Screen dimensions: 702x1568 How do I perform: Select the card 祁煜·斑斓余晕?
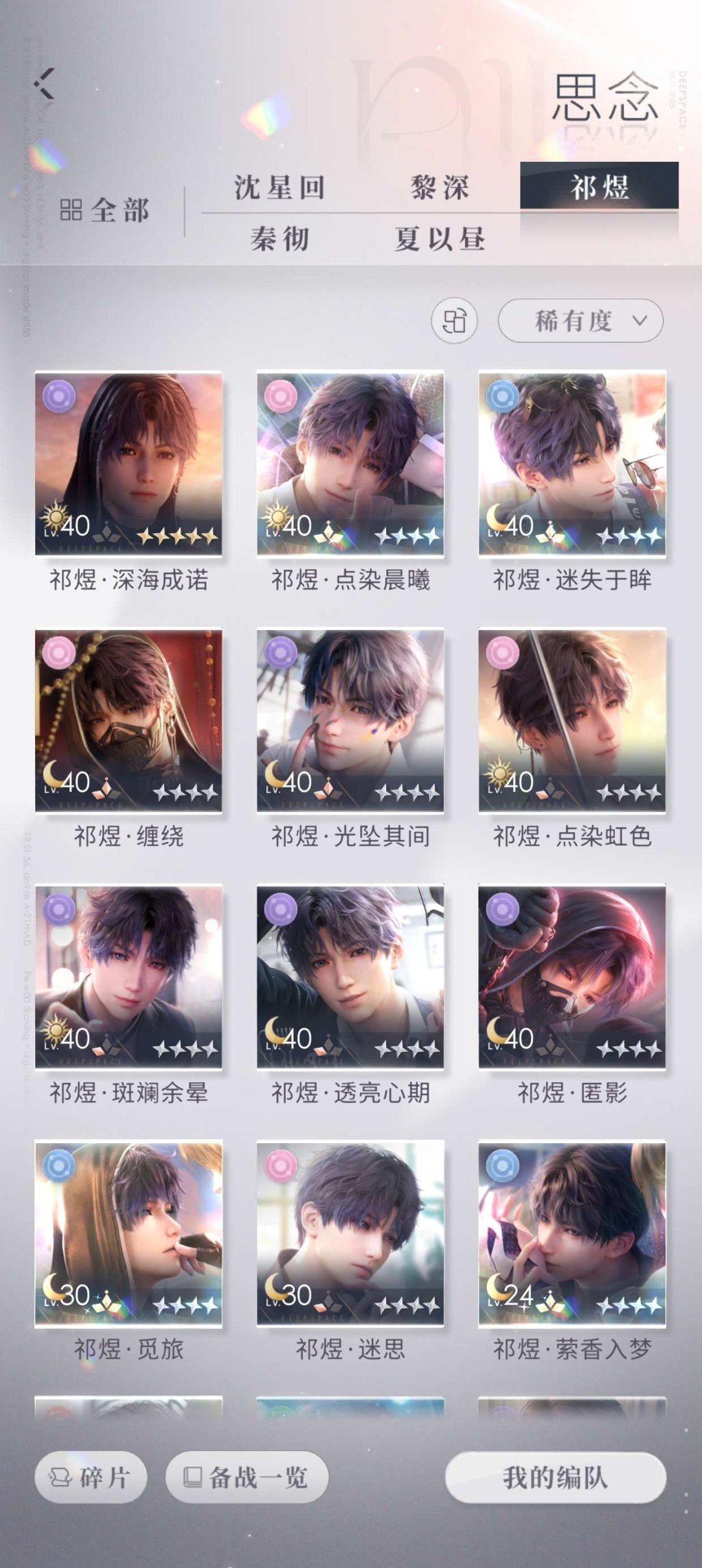click(129, 976)
